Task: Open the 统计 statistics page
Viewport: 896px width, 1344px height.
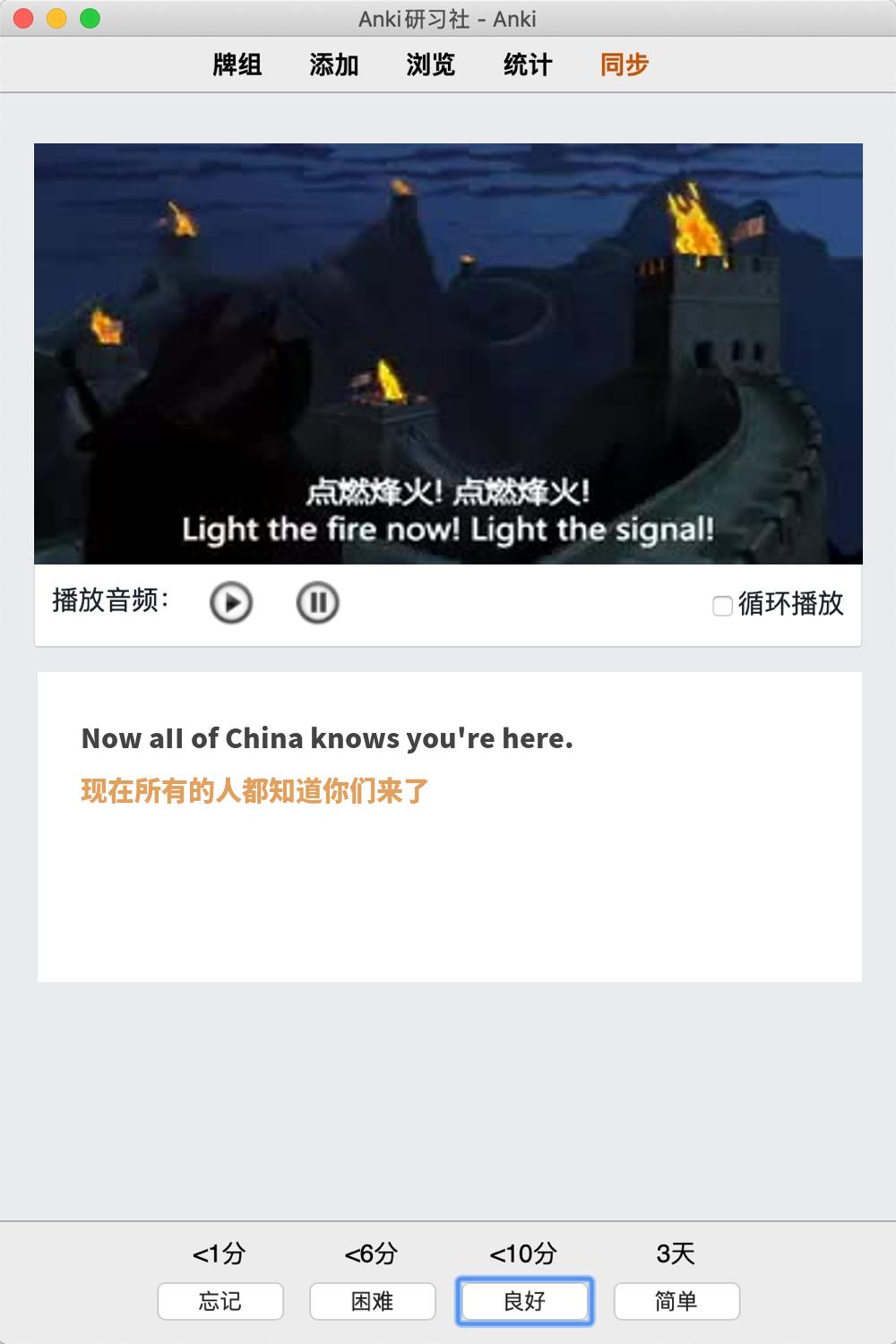Action: 528,65
